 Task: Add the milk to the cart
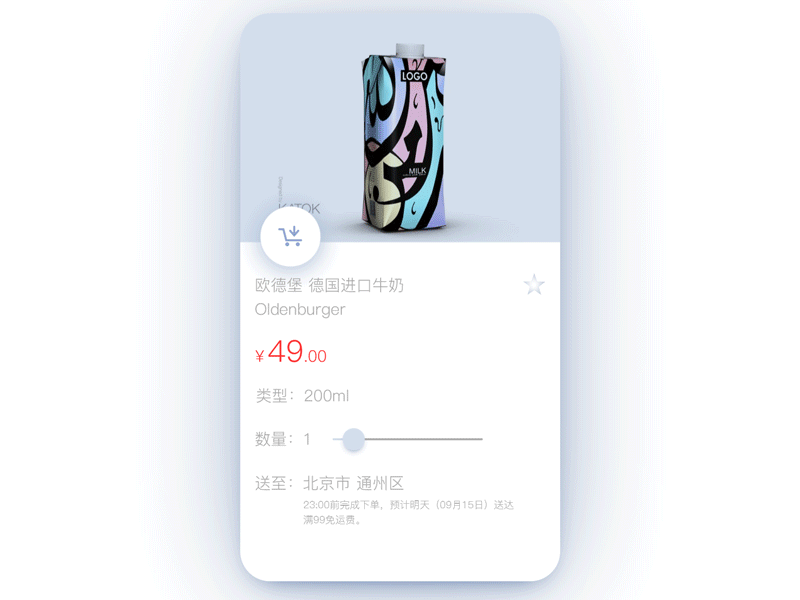tap(290, 237)
